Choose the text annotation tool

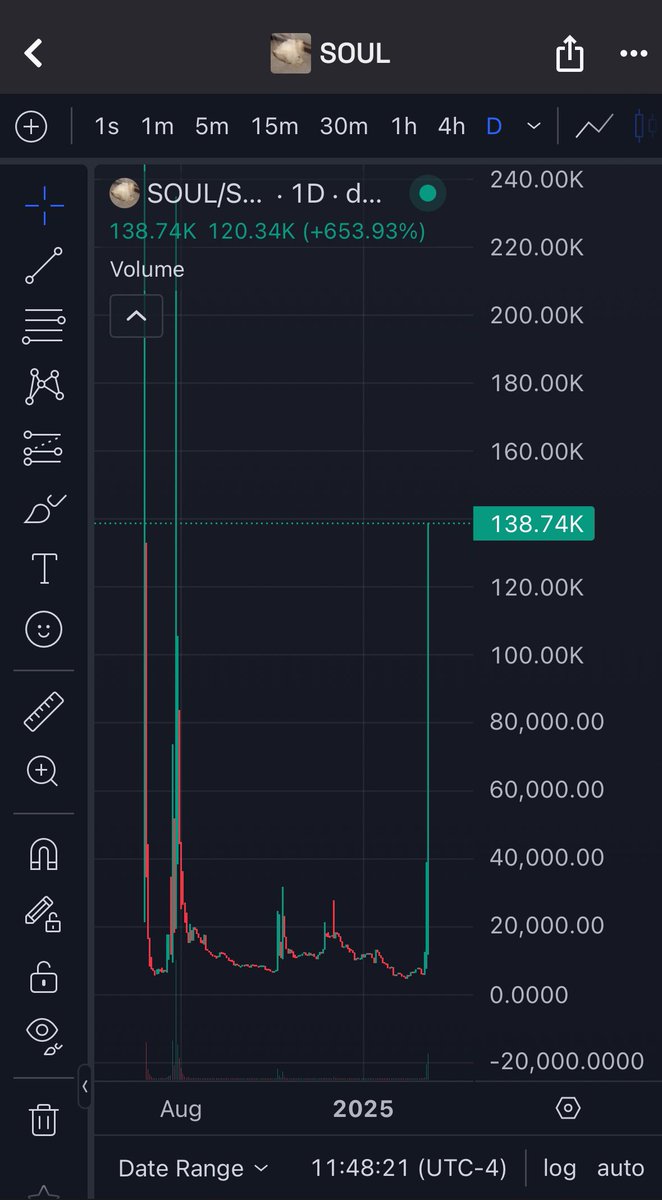[x=44, y=568]
